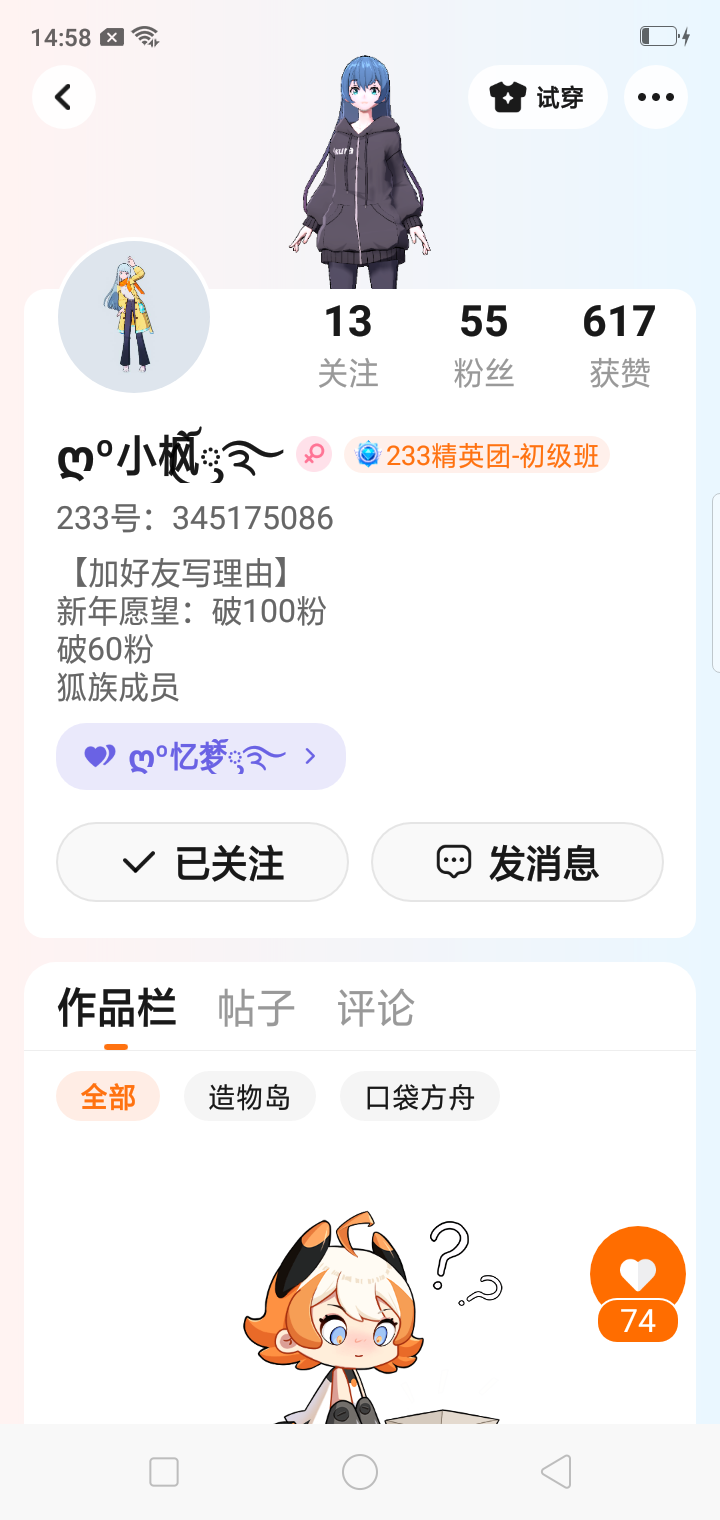Switch to the 帖子 tab

pos(256,1008)
